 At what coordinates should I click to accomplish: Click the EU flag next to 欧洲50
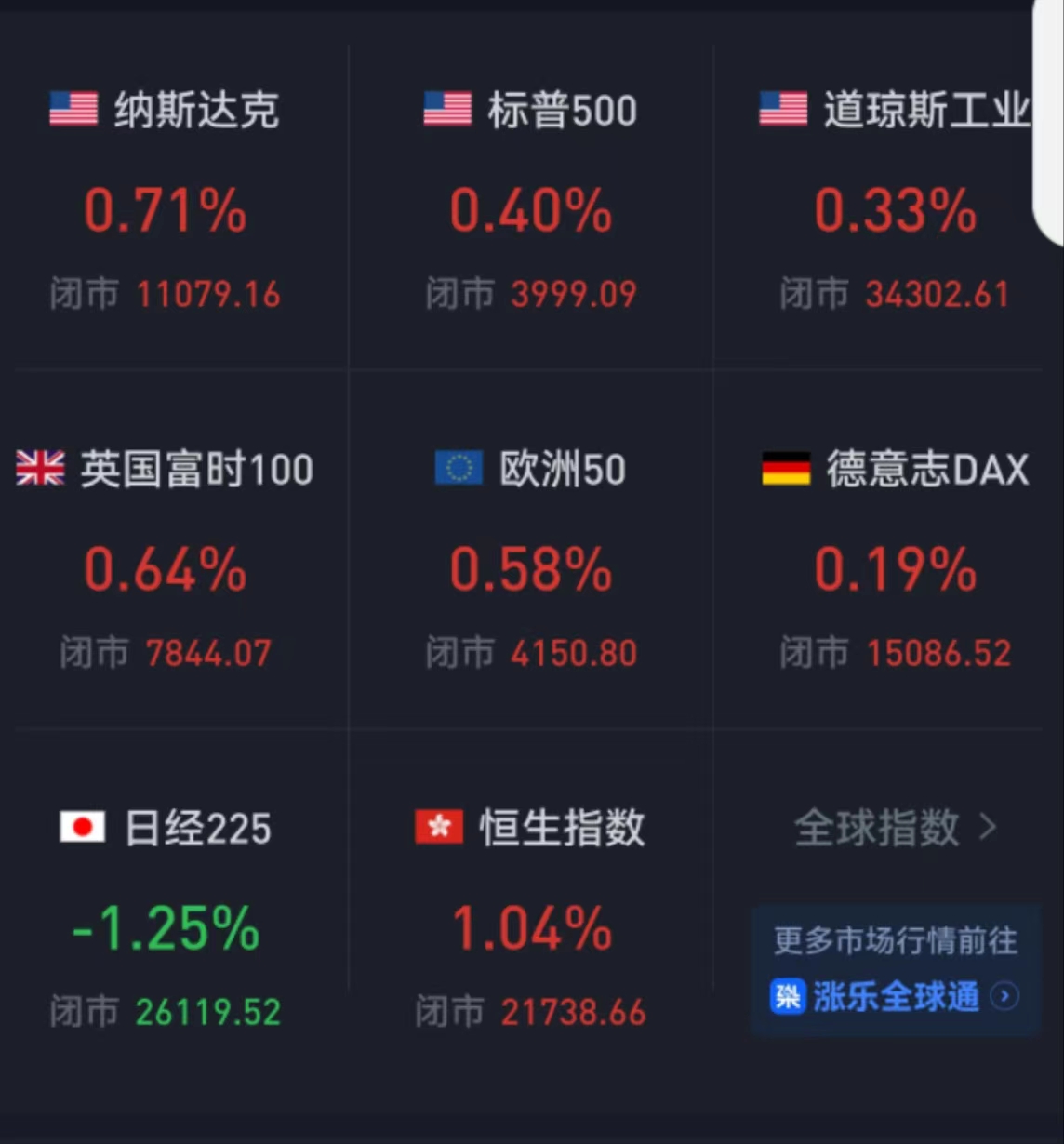click(458, 469)
